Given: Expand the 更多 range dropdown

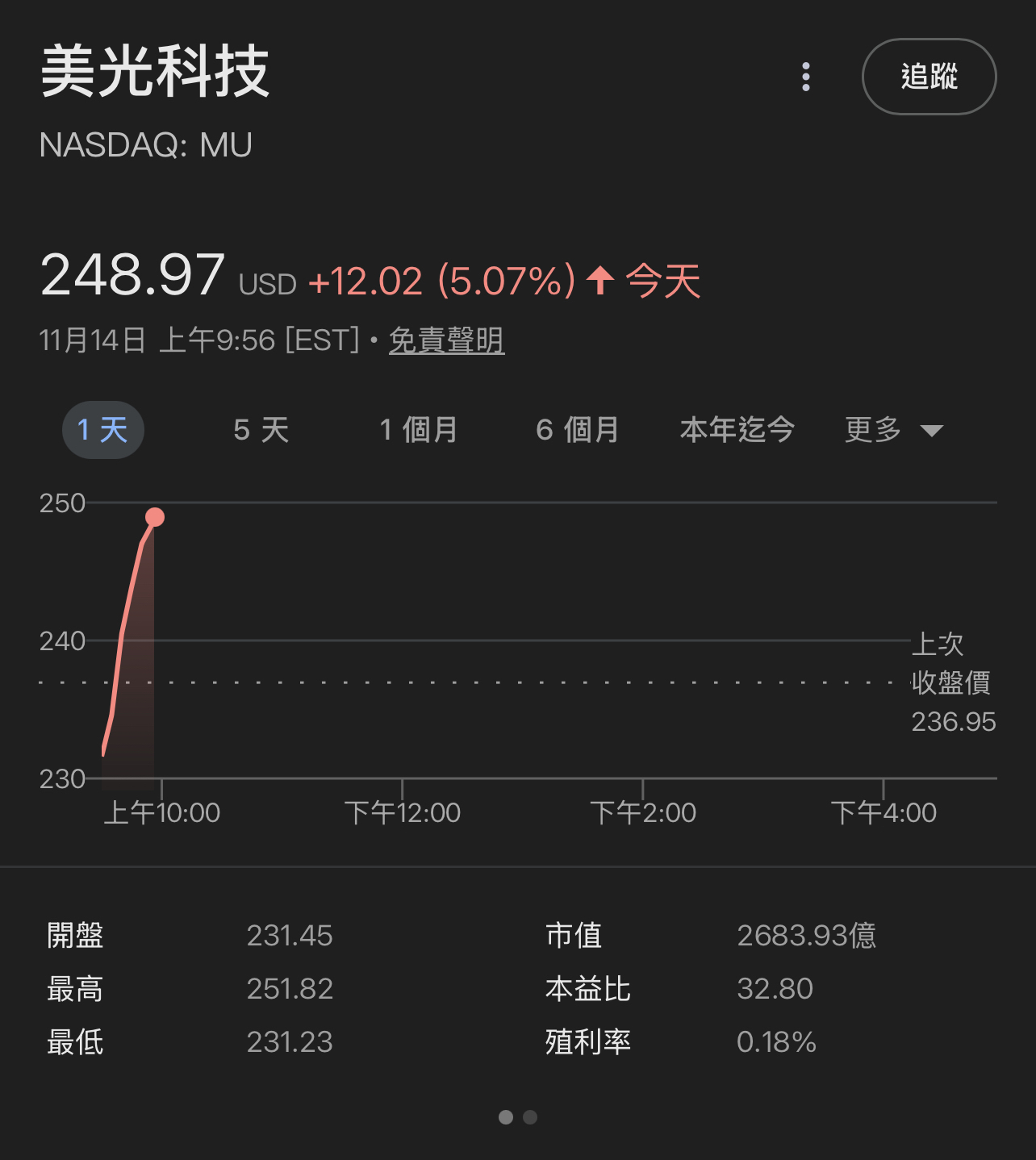Looking at the screenshot, I should [893, 430].
